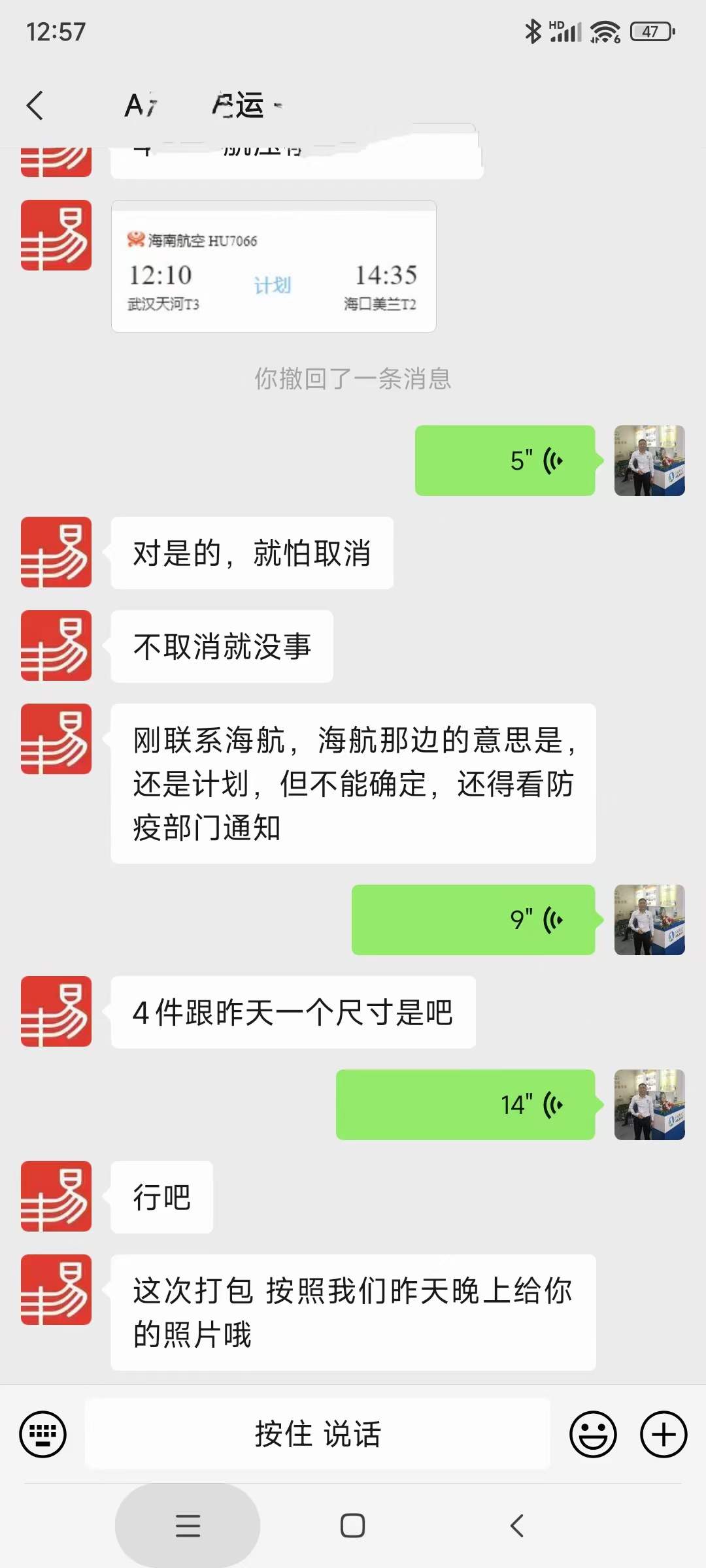
Task: Go back from this chat
Action: (35, 105)
